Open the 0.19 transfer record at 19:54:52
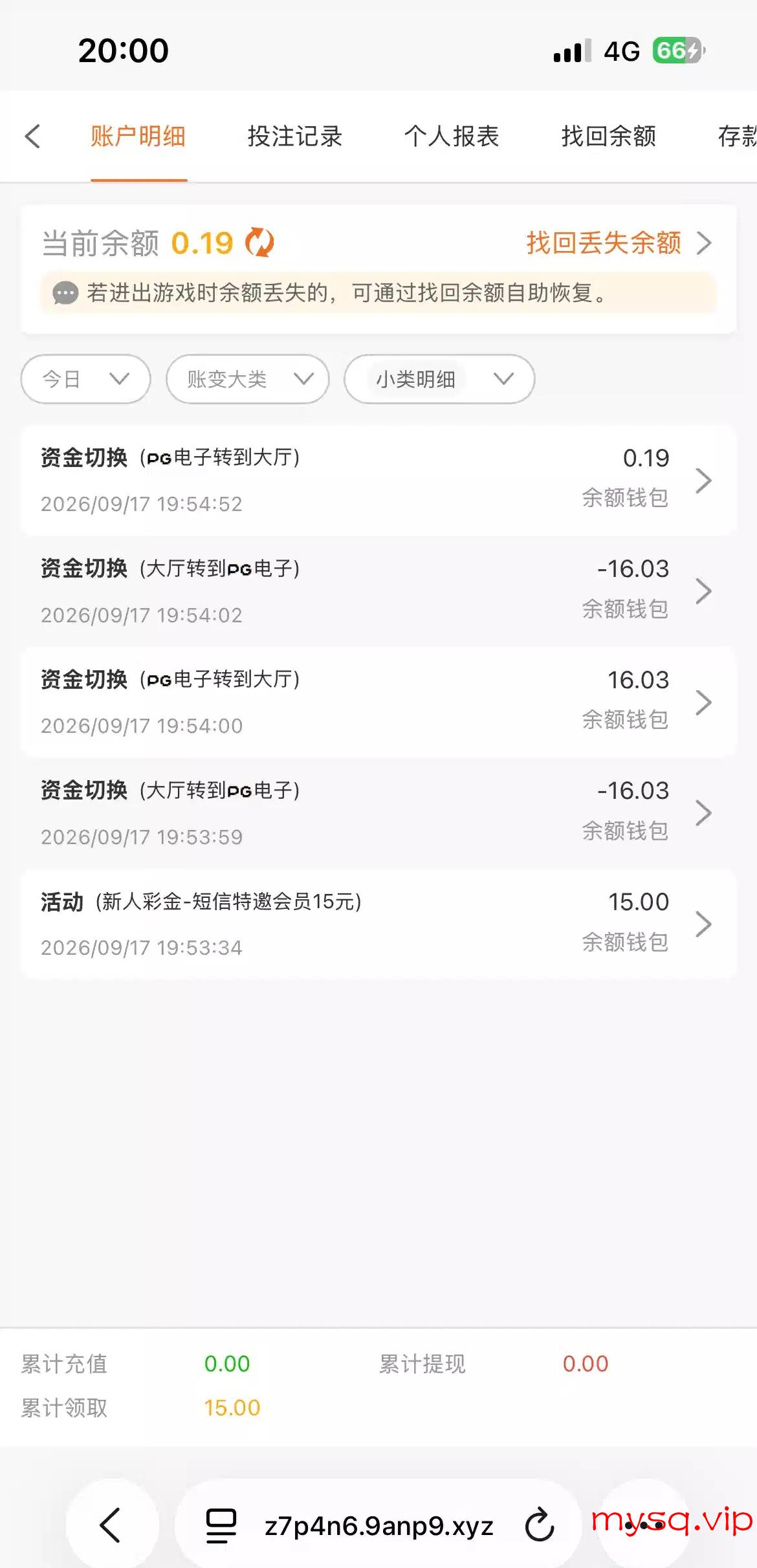 coord(378,480)
